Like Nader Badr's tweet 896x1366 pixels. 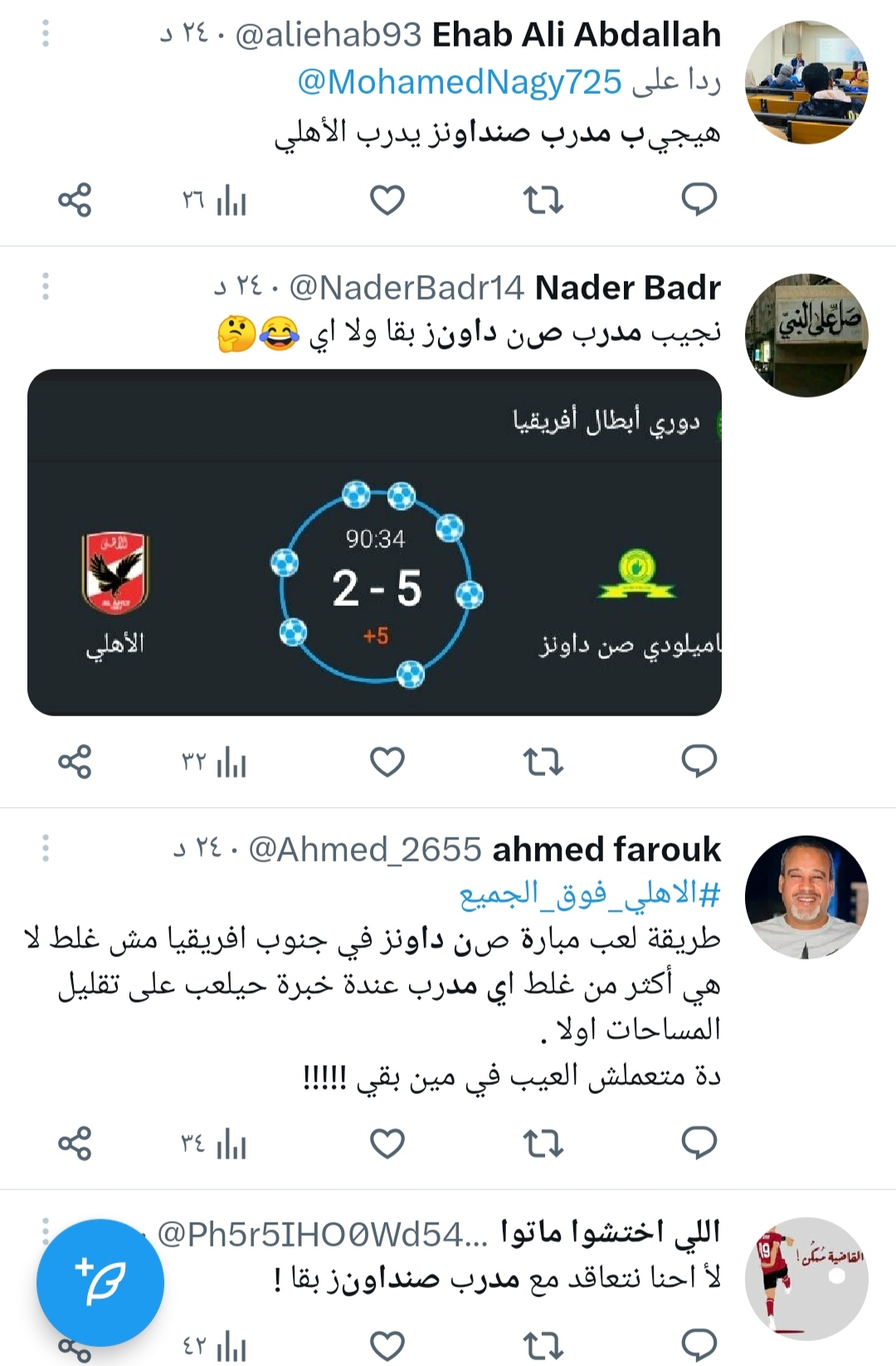pyautogui.click(x=387, y=762)
